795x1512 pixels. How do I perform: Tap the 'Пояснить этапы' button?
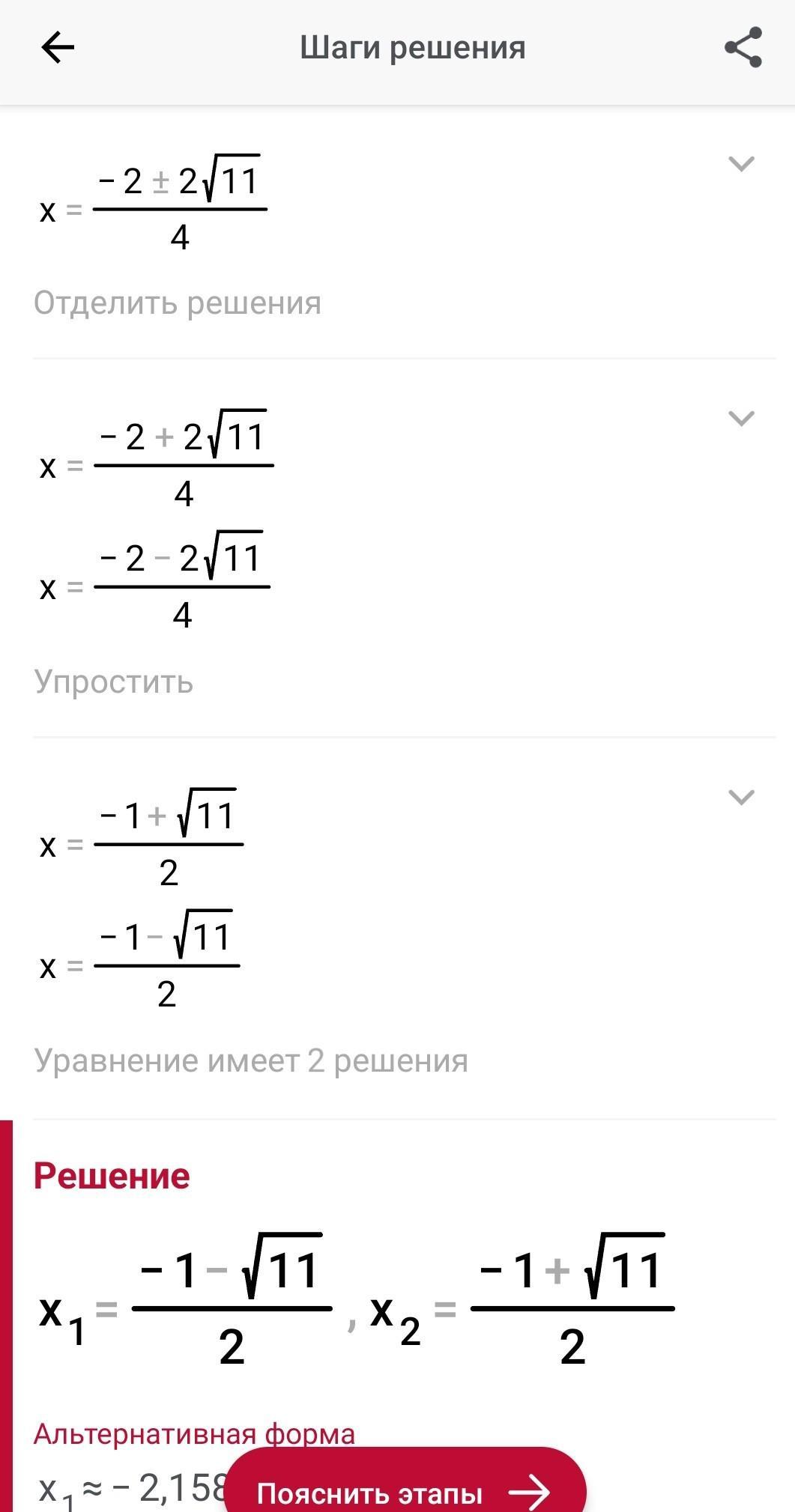point(405,1492)
